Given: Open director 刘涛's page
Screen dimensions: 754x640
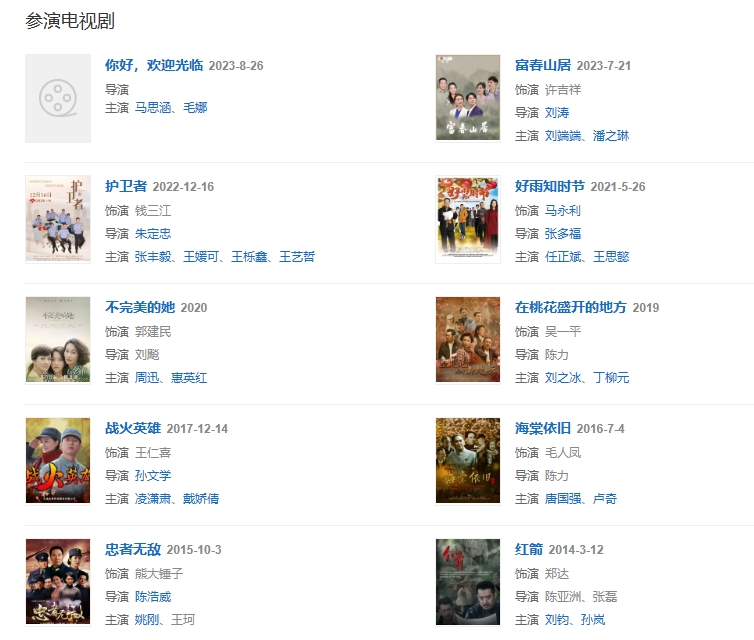Looking at the screenshot, I should pos(557,113).
